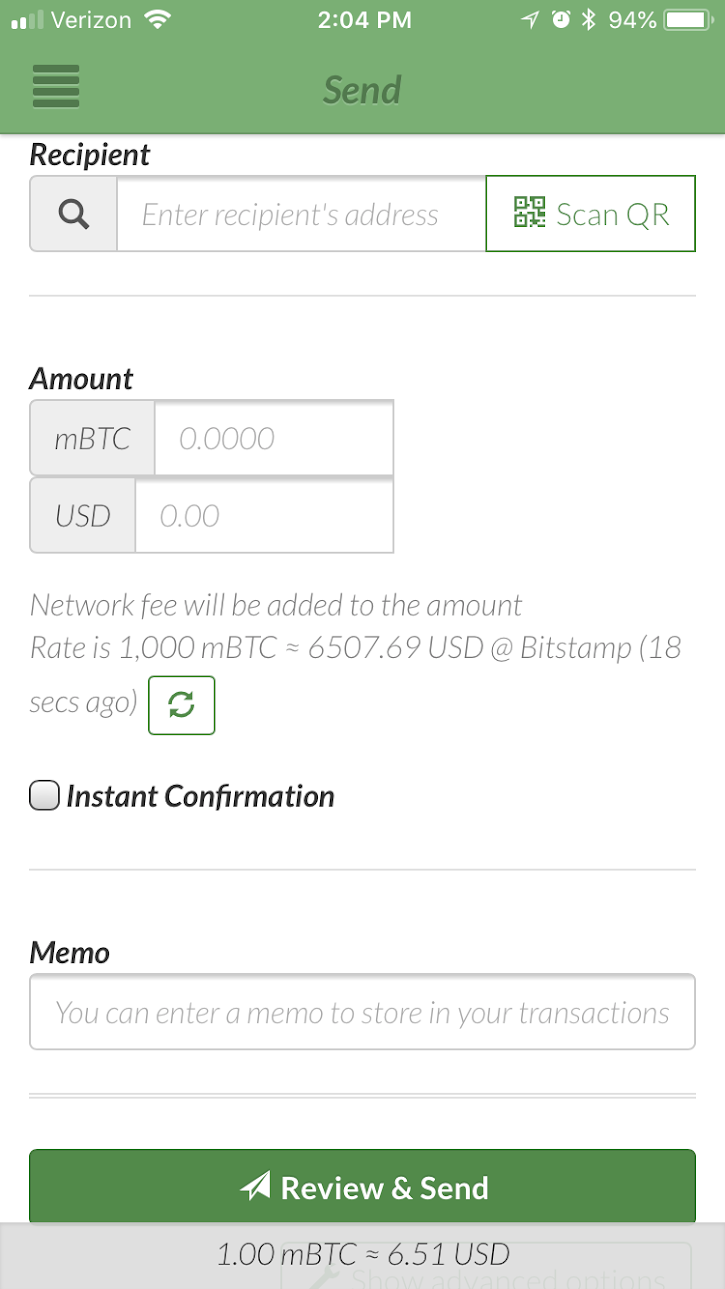The height and width of the screenshot is (1289, 725).
Task: Focus the recipient's address field
Action: [x=301, y=214]
